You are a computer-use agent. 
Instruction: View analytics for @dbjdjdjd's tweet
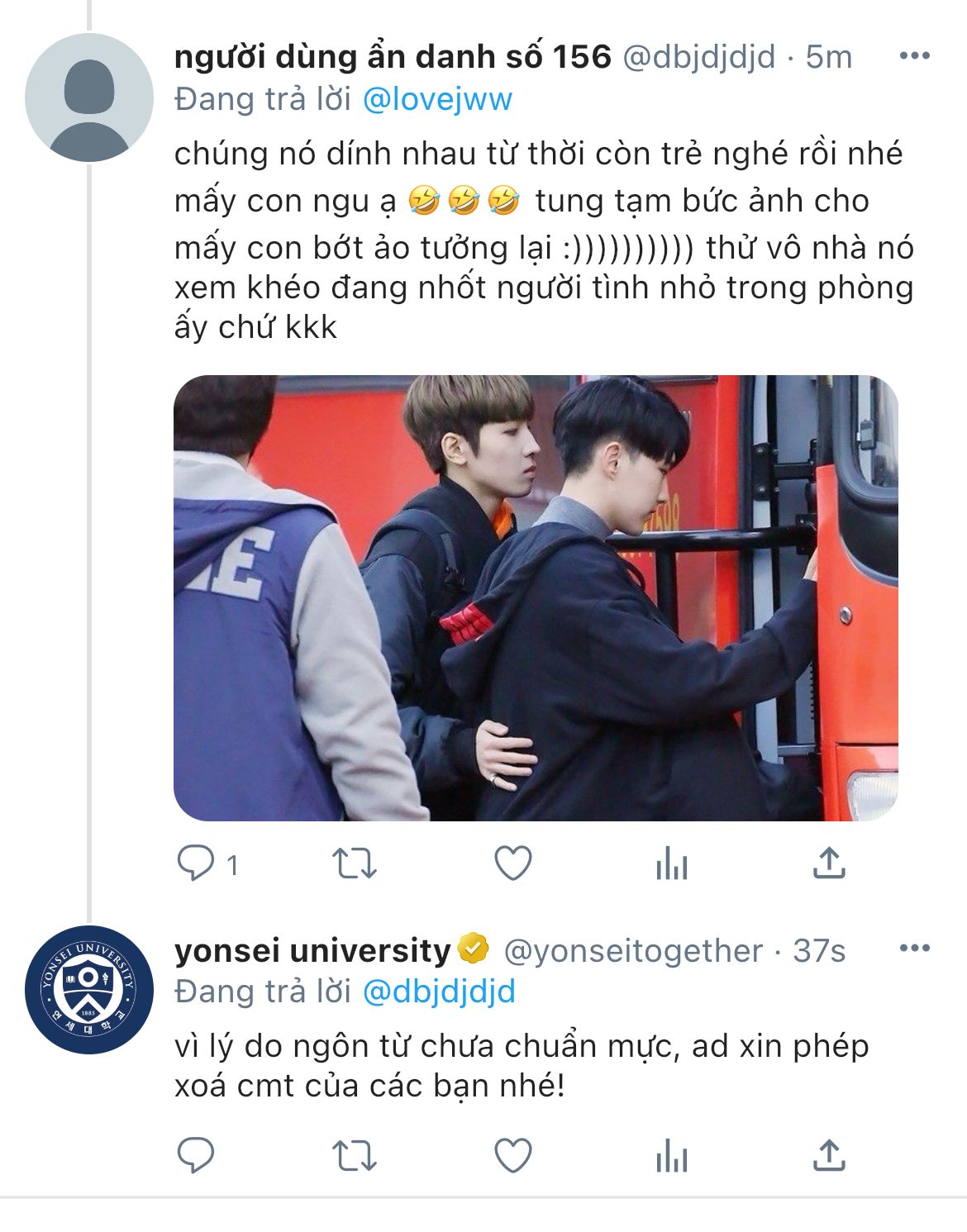click(671, 864)
